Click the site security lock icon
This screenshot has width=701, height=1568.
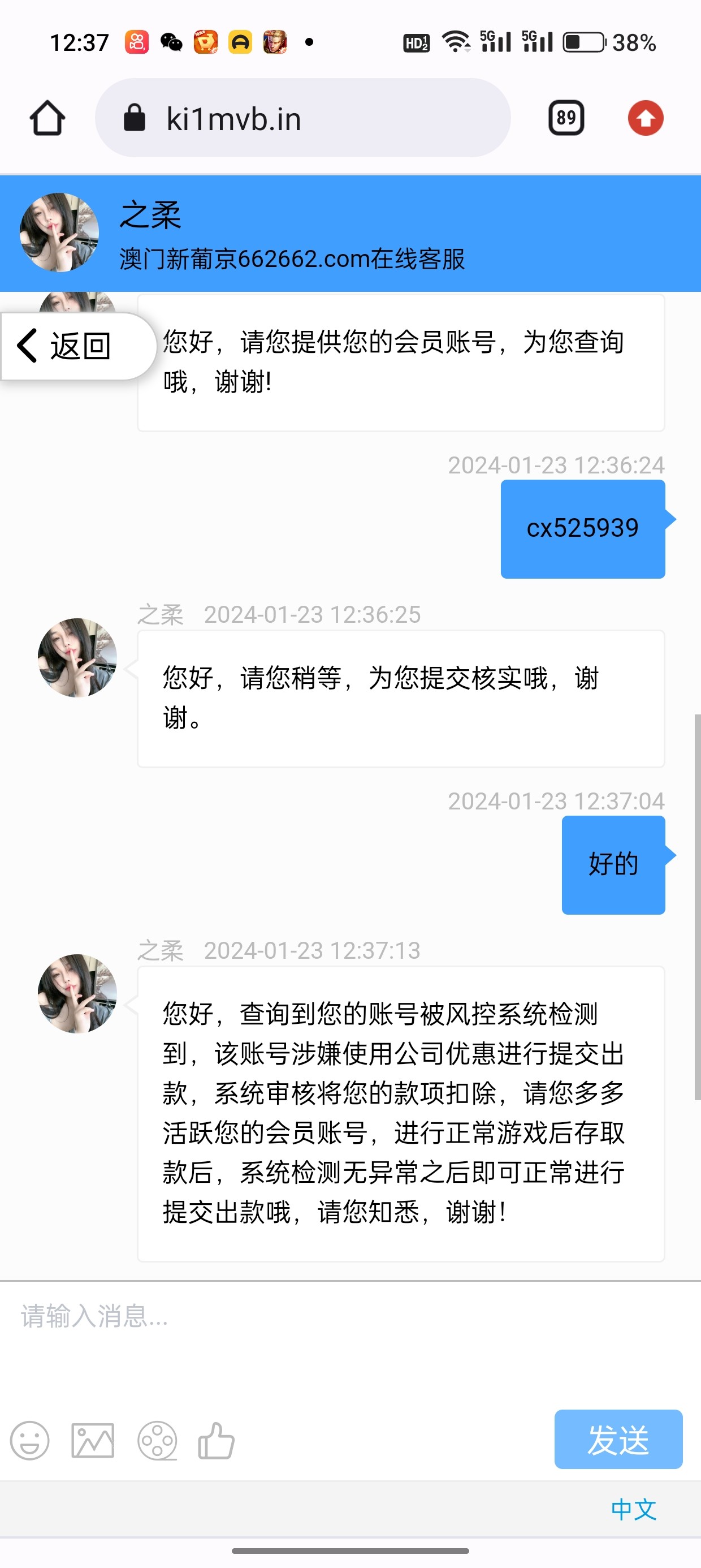pos(135,118)
